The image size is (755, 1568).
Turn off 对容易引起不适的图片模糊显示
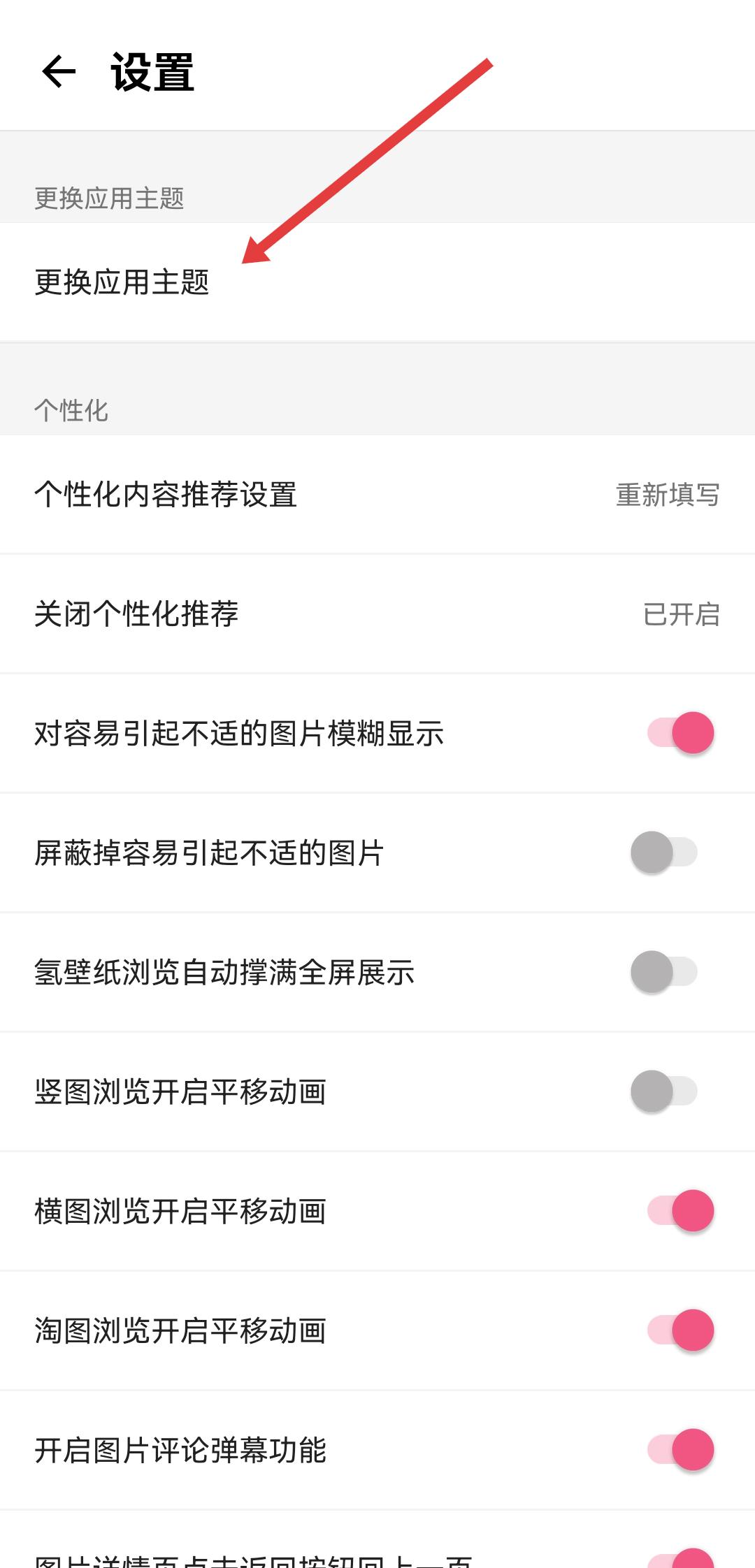(x=680, y=733)
